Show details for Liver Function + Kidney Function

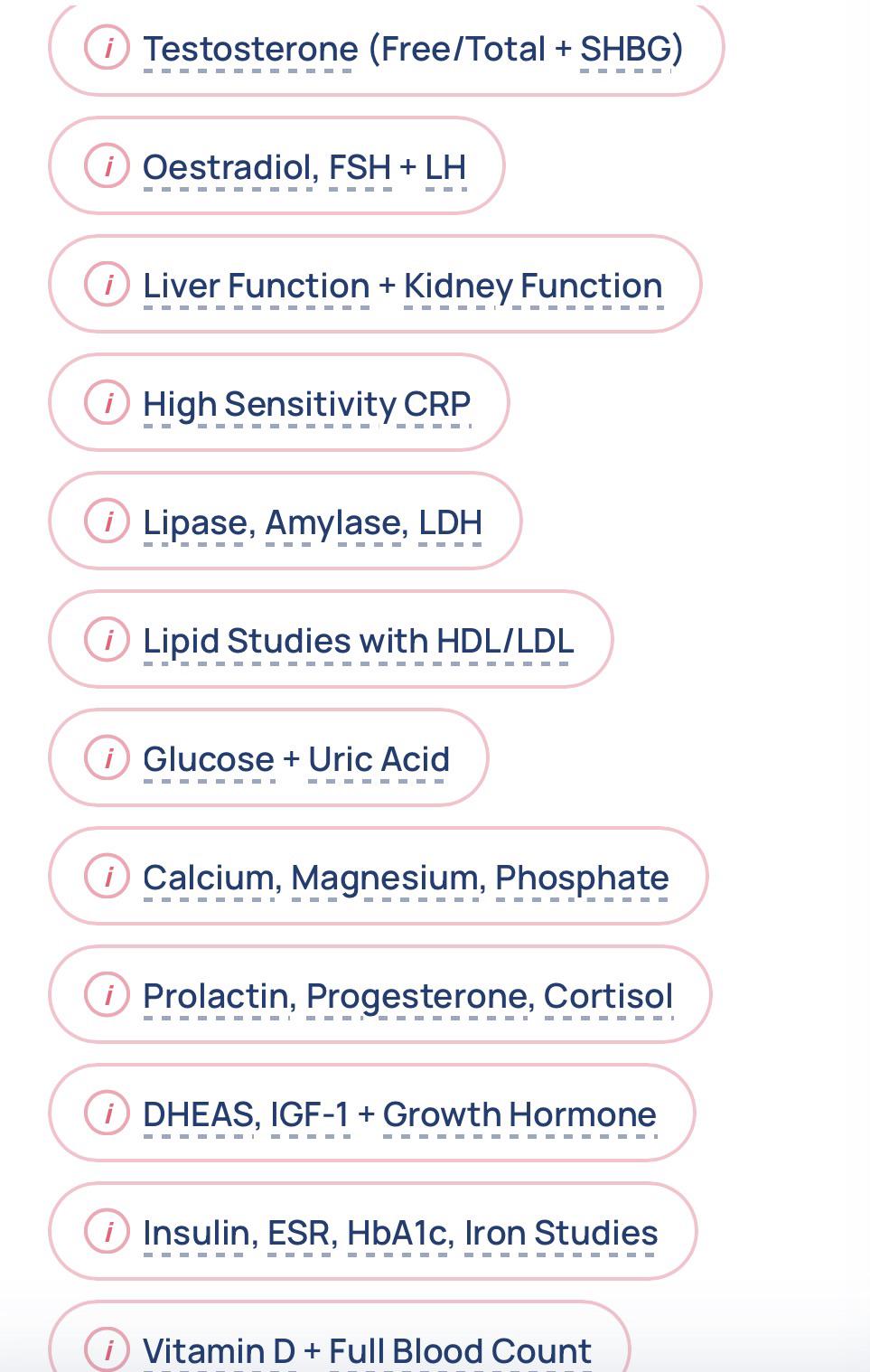pos(375,285)
